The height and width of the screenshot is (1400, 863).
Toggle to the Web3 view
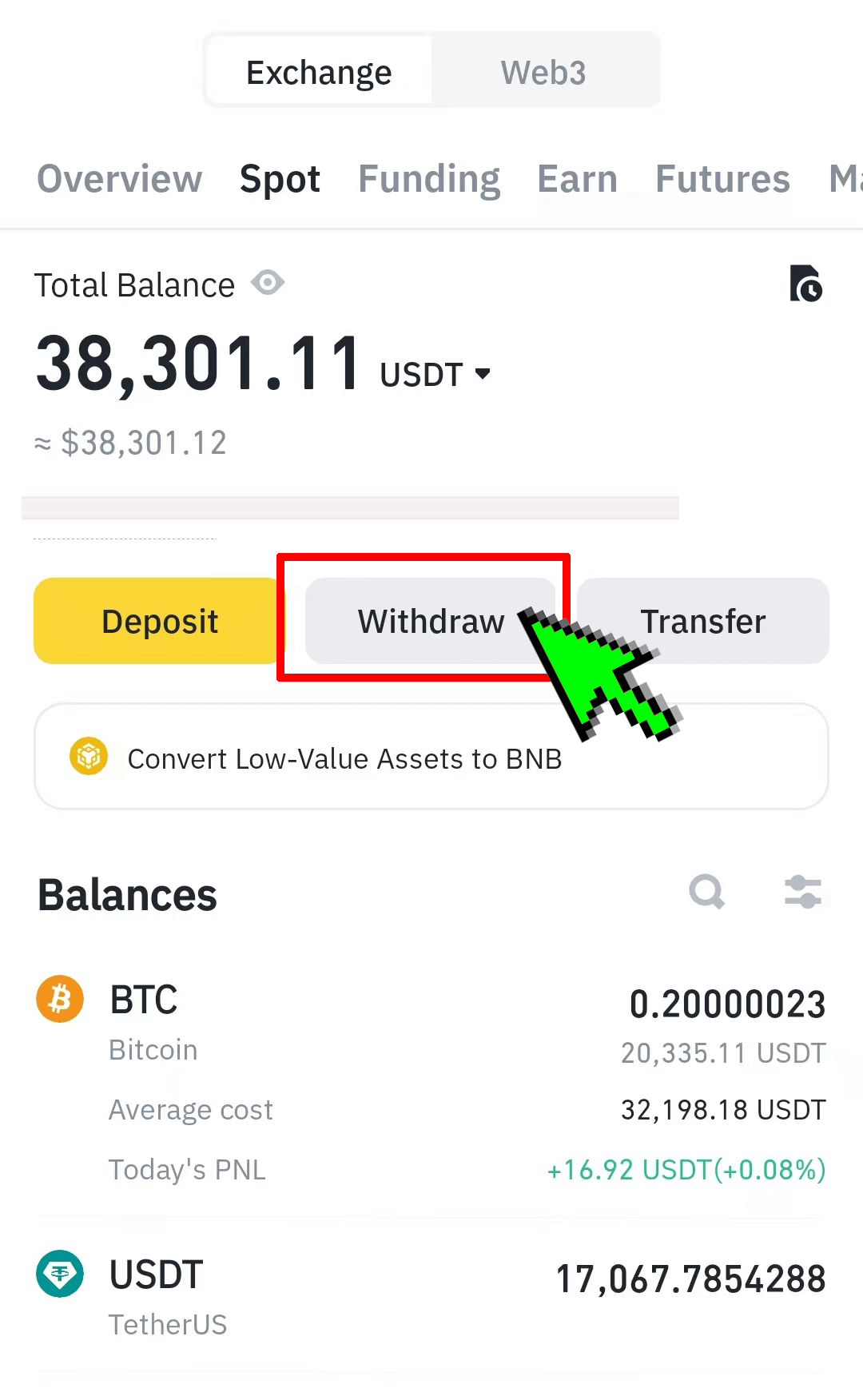tap(544, 71)
